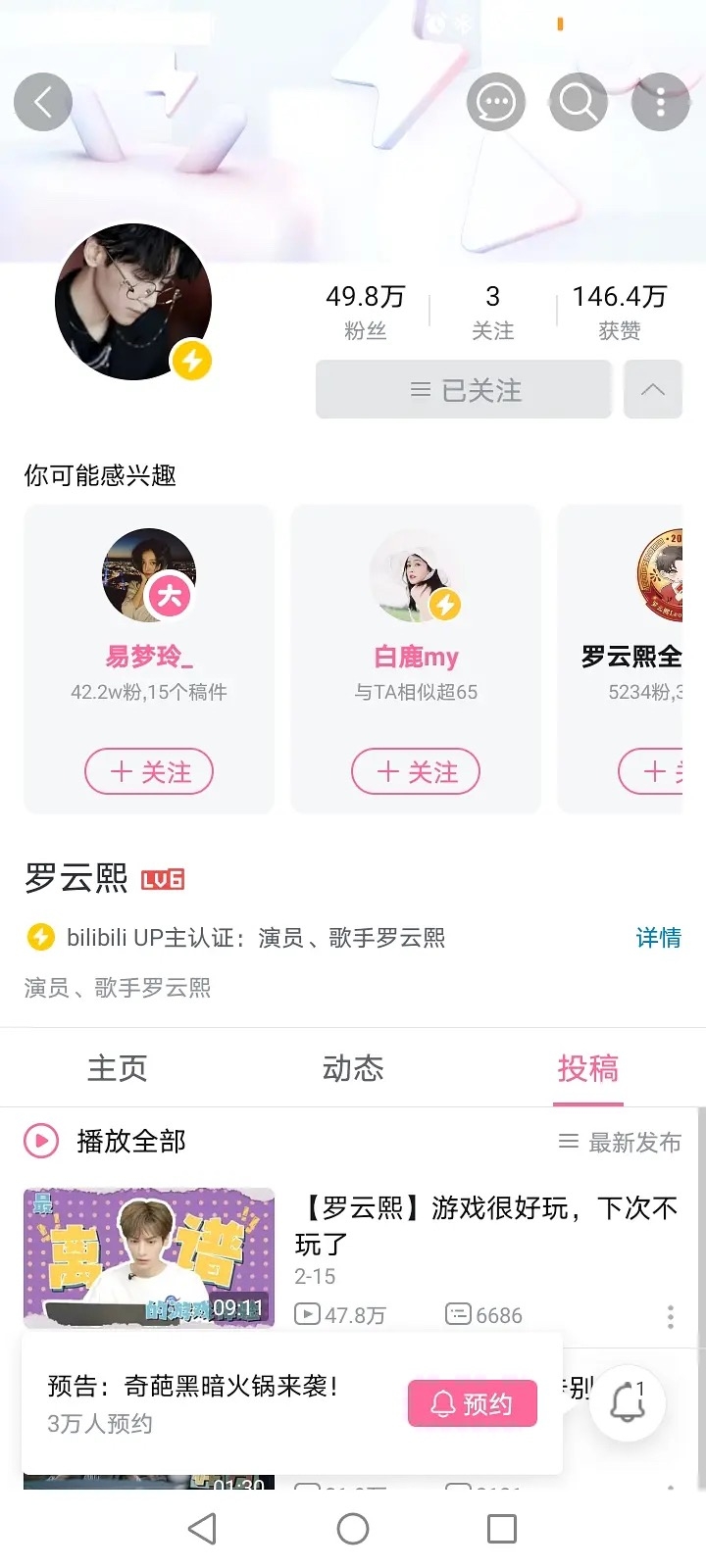Open search on this profile
Image resolution: width=706 pixels, height=1568 pixels.
tap(578, 102)
